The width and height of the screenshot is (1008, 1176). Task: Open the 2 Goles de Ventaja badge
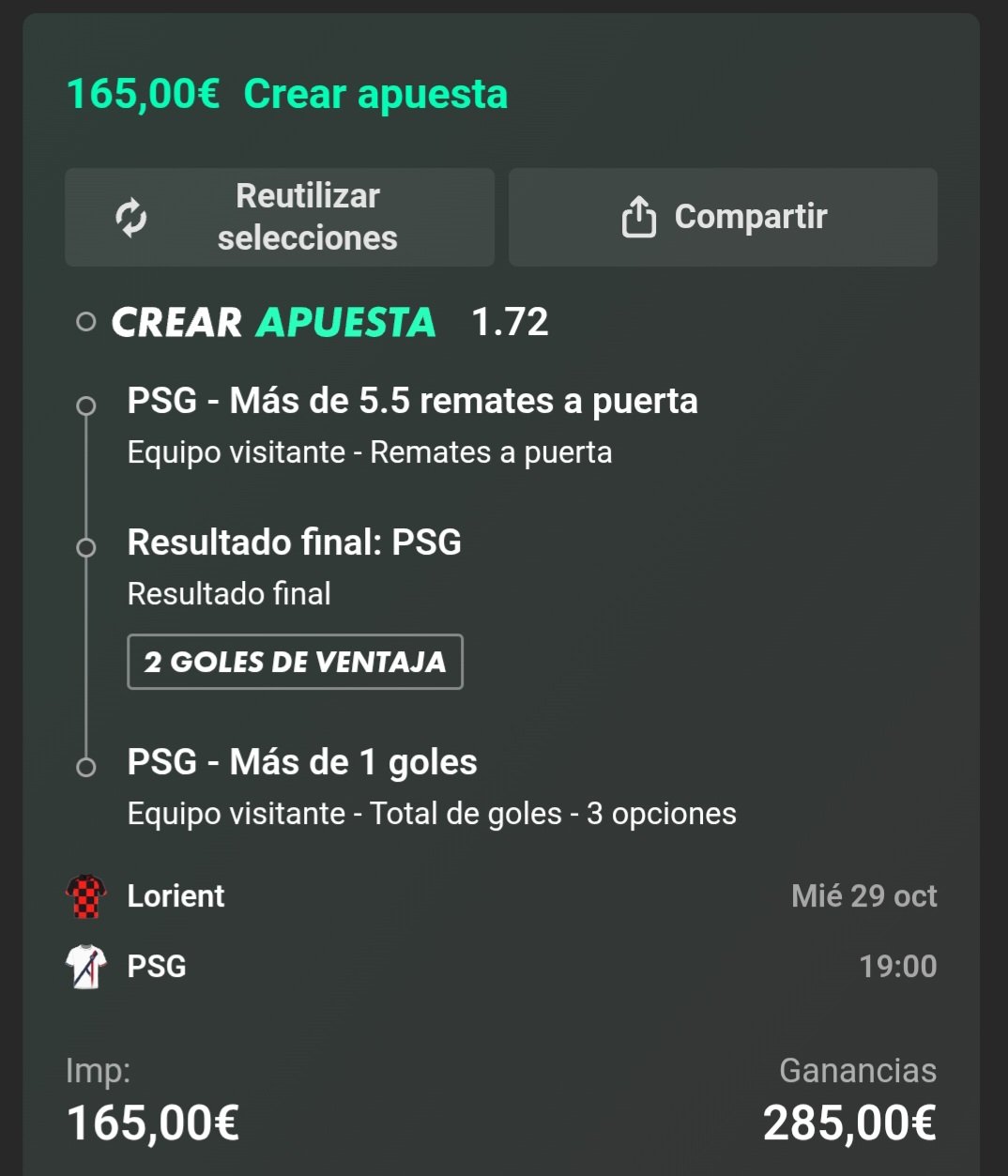pyautogui.click(x=295, y=663)
